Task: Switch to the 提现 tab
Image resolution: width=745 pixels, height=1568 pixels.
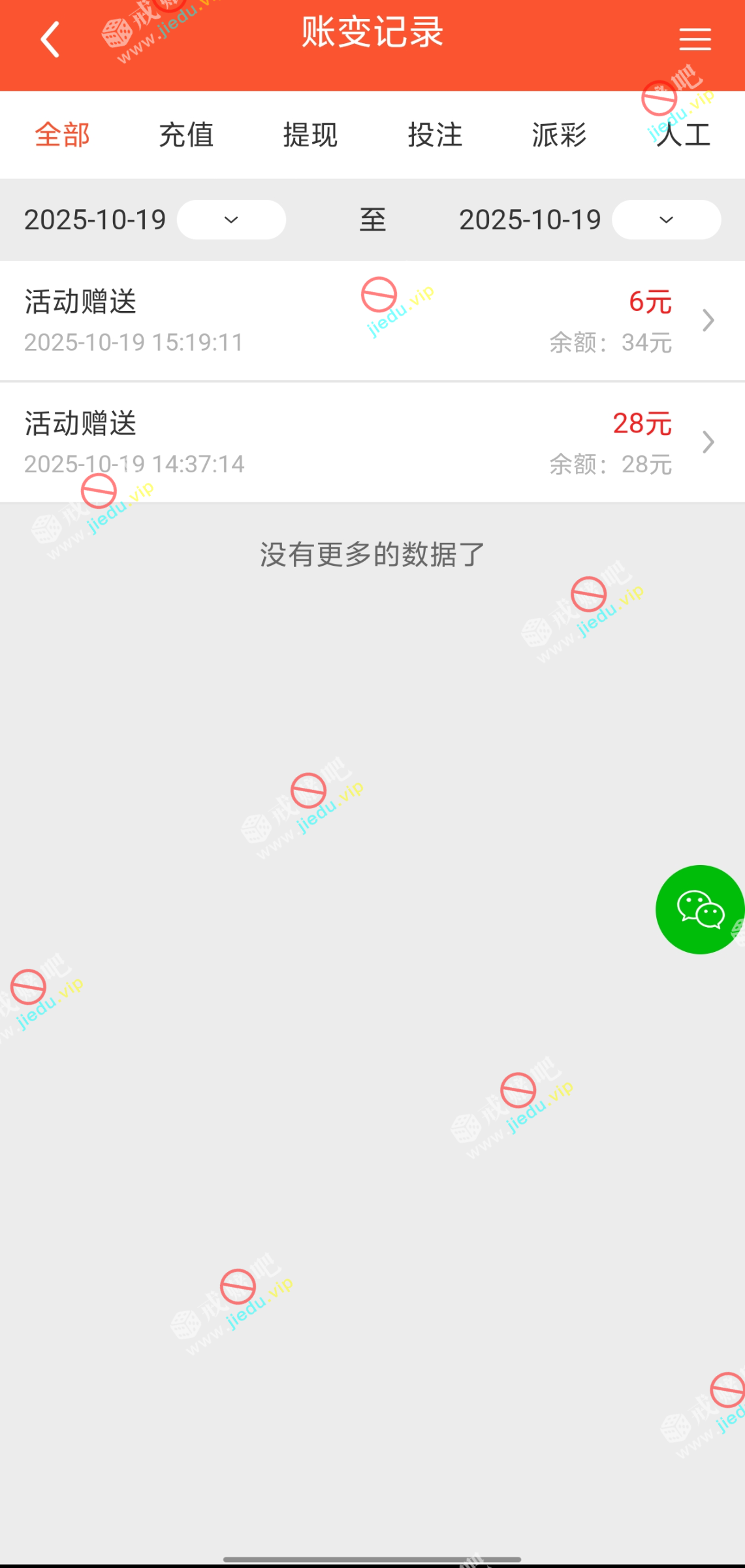Action: [x=310, y=135]
